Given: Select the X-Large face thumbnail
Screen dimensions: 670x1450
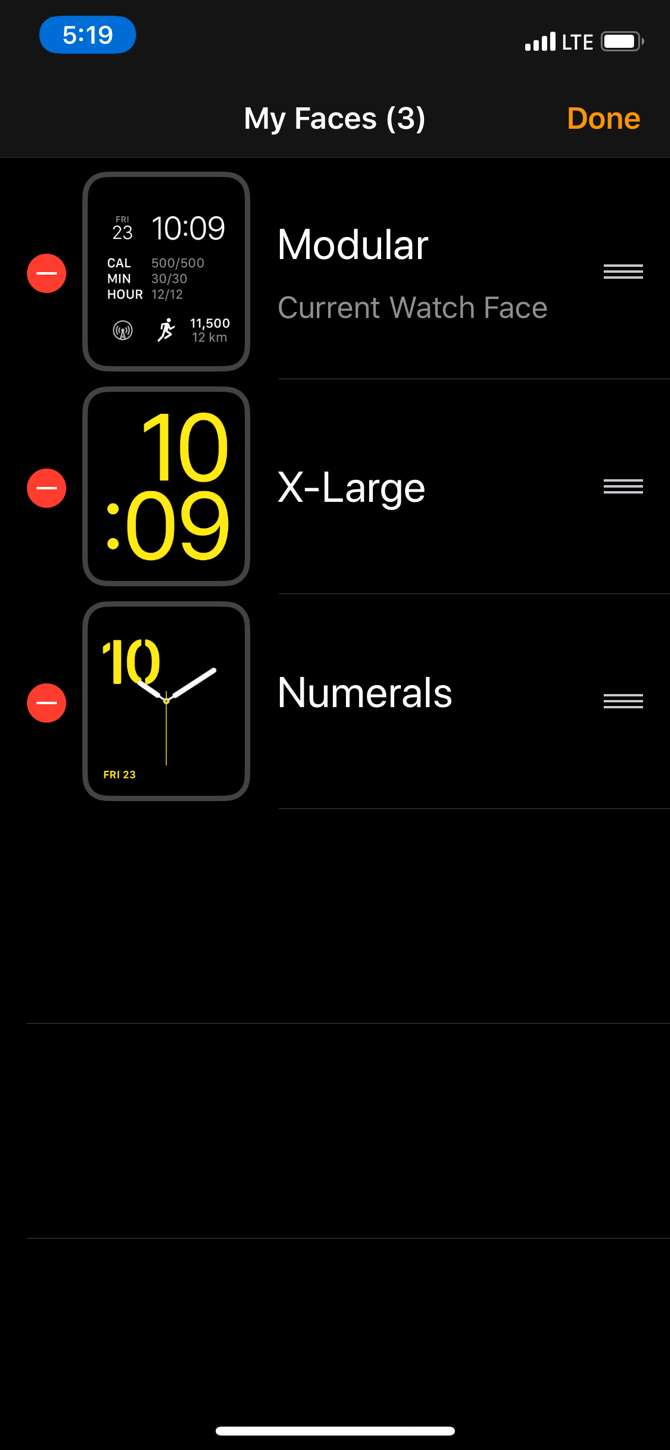Looking at the screenshot, I should pos(166,487).
